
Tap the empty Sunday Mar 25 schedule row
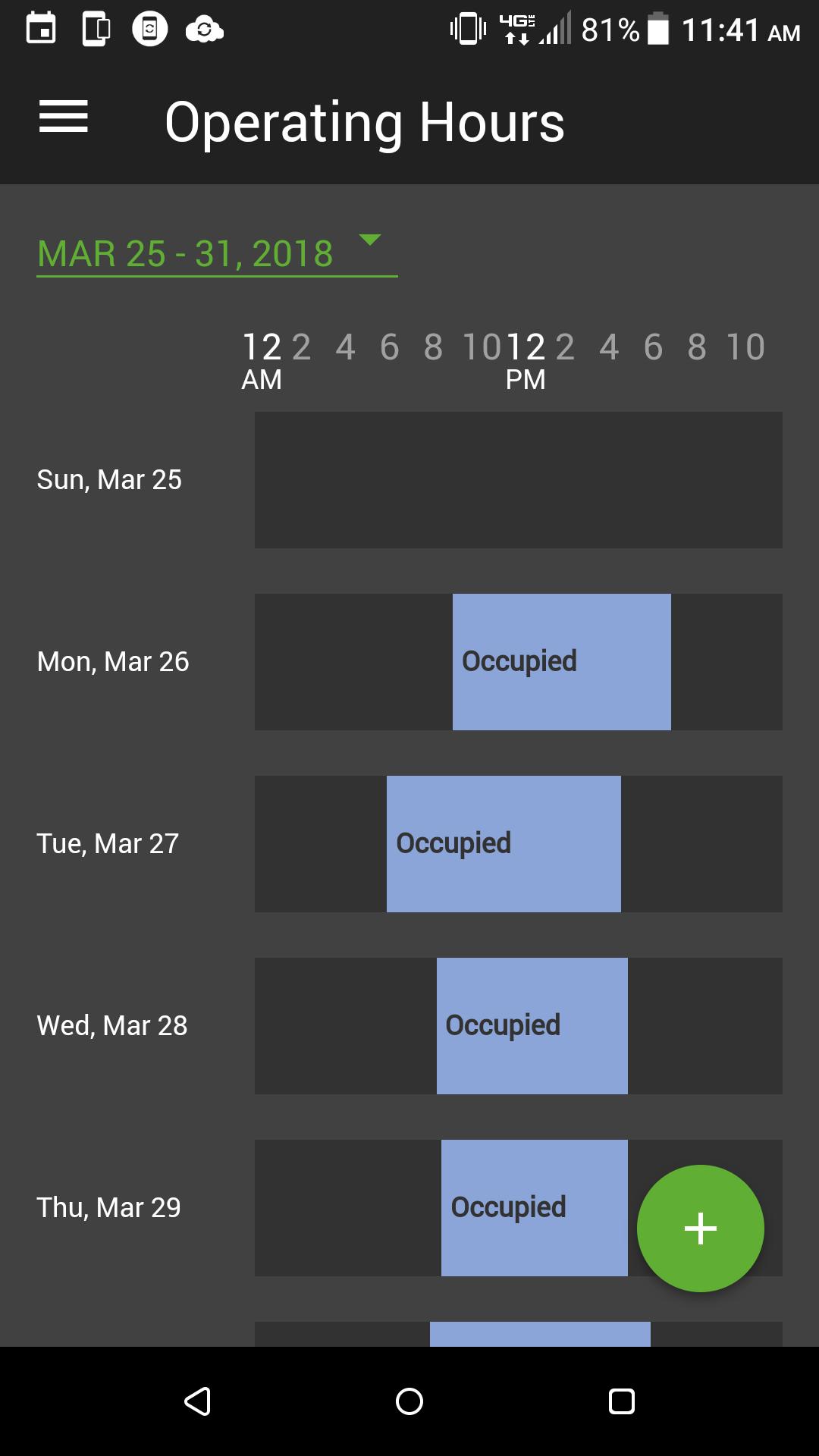click(x=518, y=480)
